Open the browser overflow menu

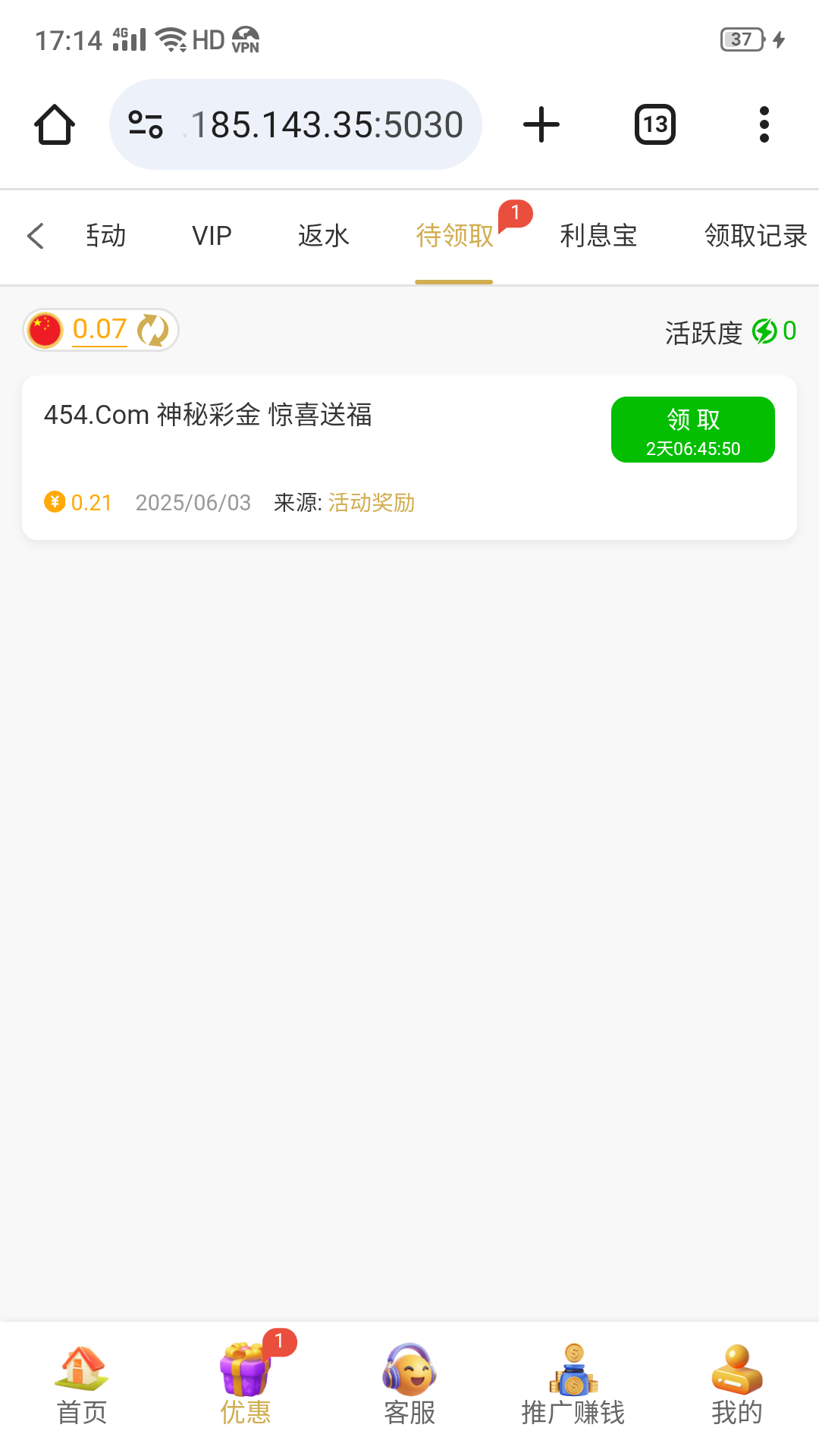click(764, 124)
